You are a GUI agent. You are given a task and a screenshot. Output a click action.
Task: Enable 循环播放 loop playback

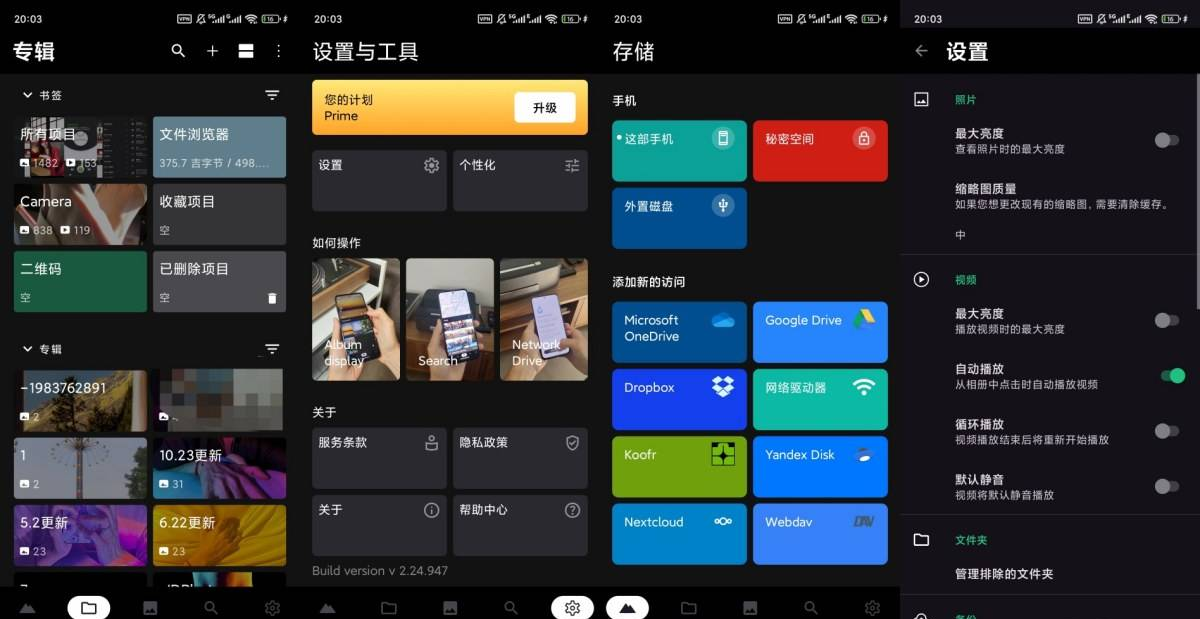1166,431
